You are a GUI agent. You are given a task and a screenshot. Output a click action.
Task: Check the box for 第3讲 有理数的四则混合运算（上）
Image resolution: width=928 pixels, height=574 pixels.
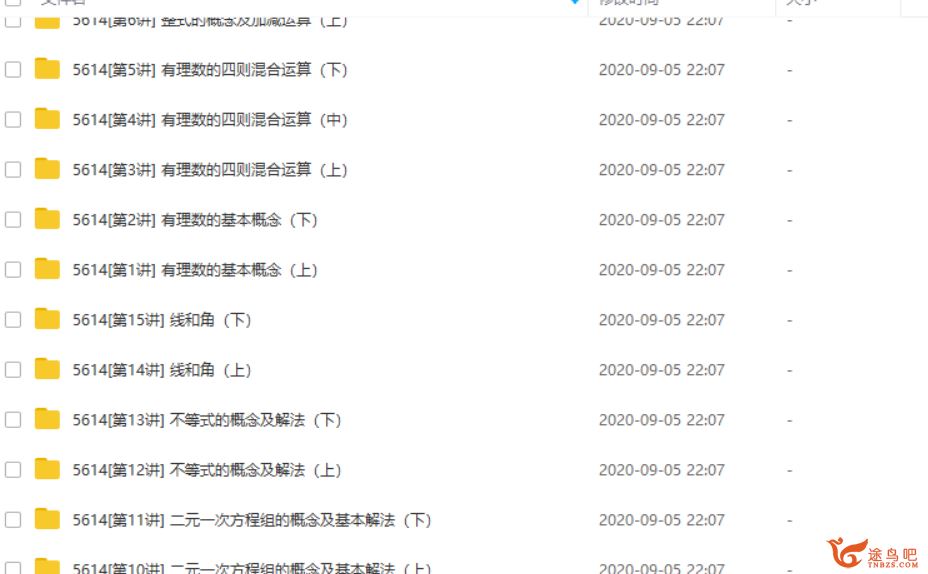point(13,170)
